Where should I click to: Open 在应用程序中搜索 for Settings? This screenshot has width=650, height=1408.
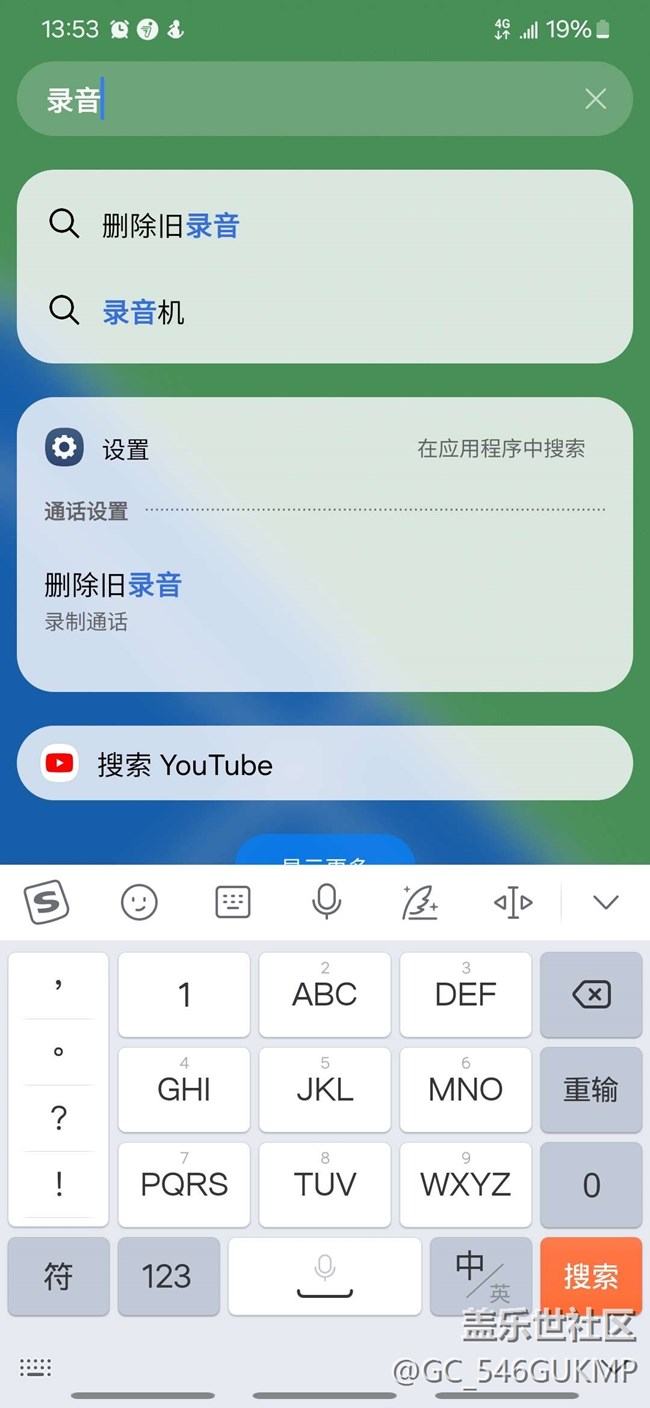(501, 448)
